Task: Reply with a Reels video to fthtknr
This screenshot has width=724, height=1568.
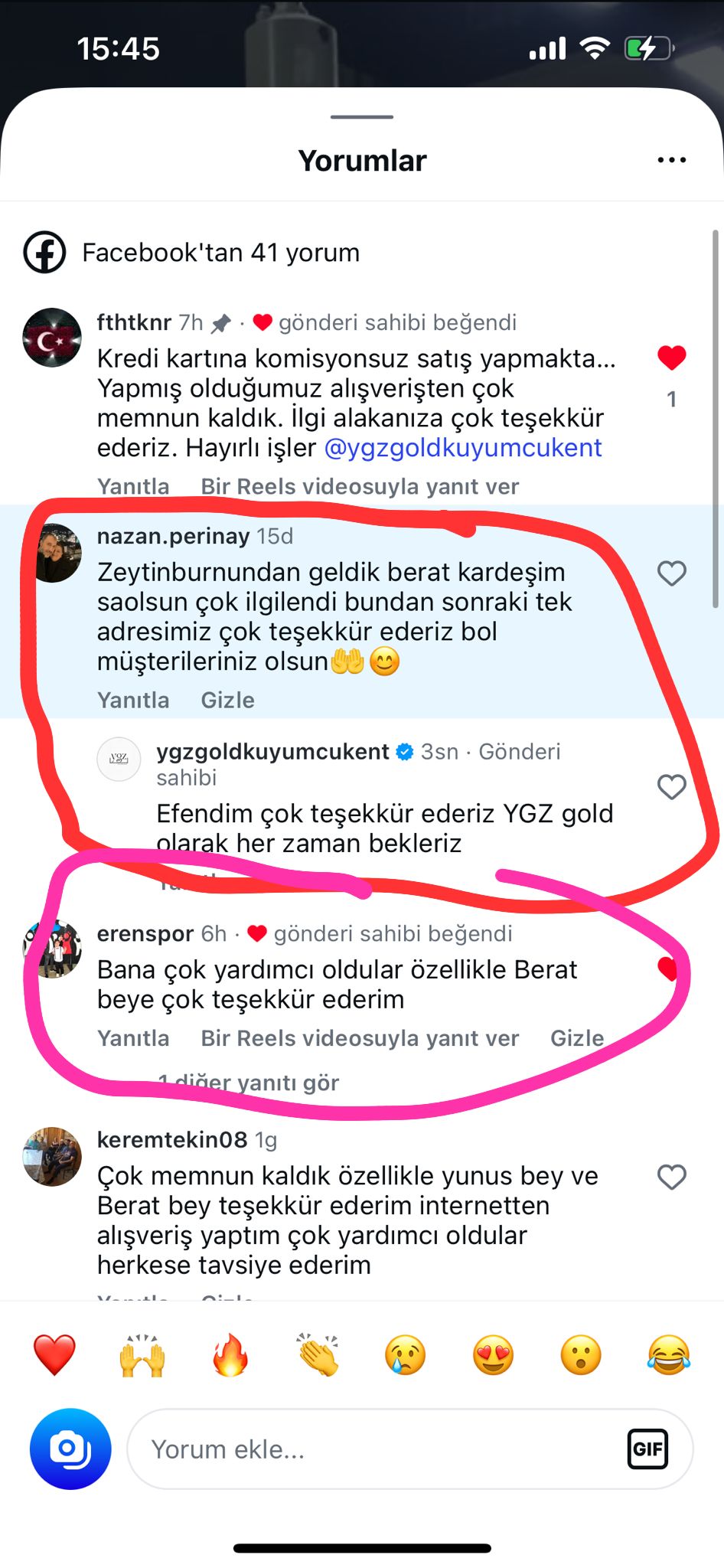Action: click(x=360, y=487)
